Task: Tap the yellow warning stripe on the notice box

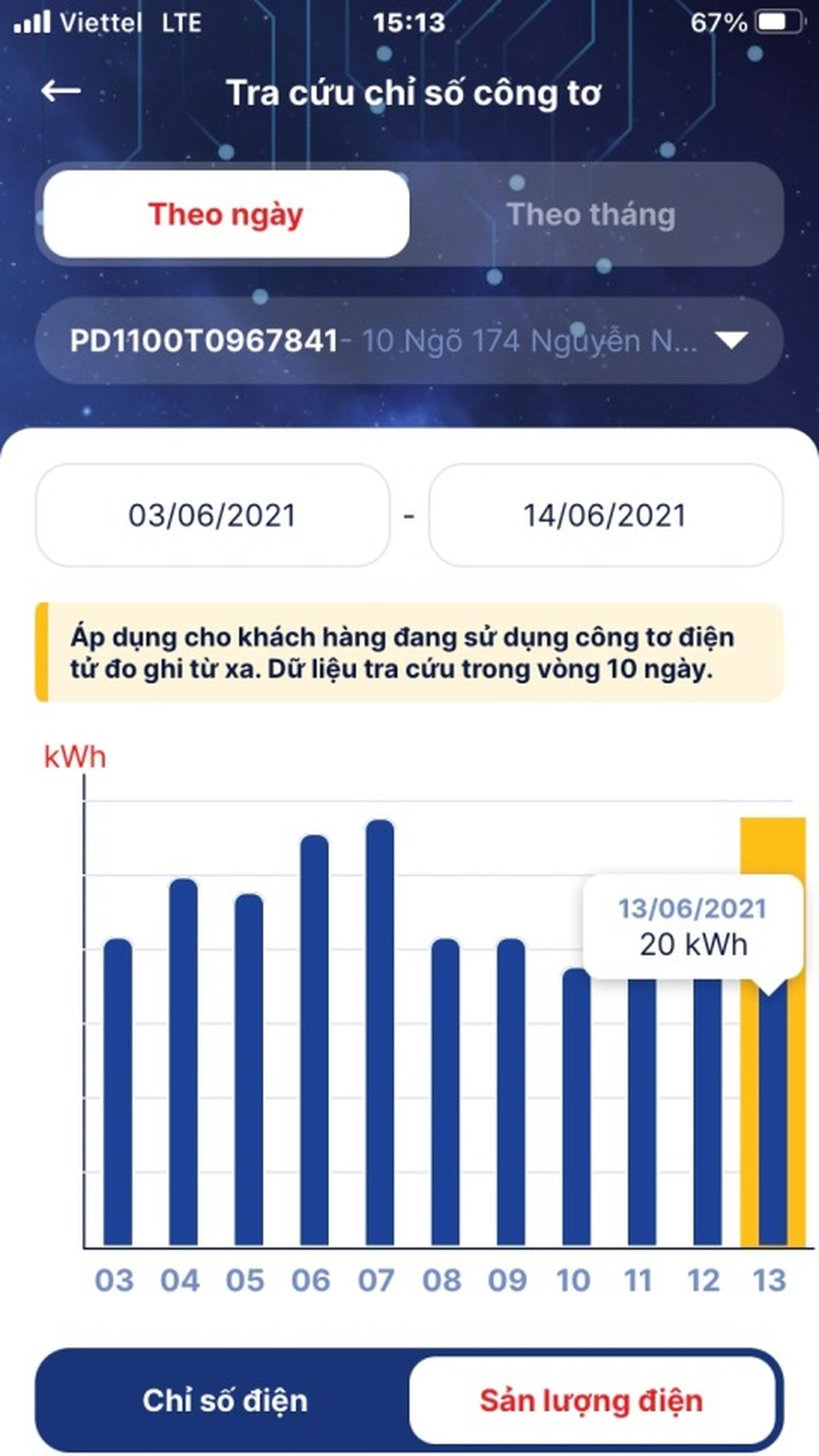Action: point(41,652)
